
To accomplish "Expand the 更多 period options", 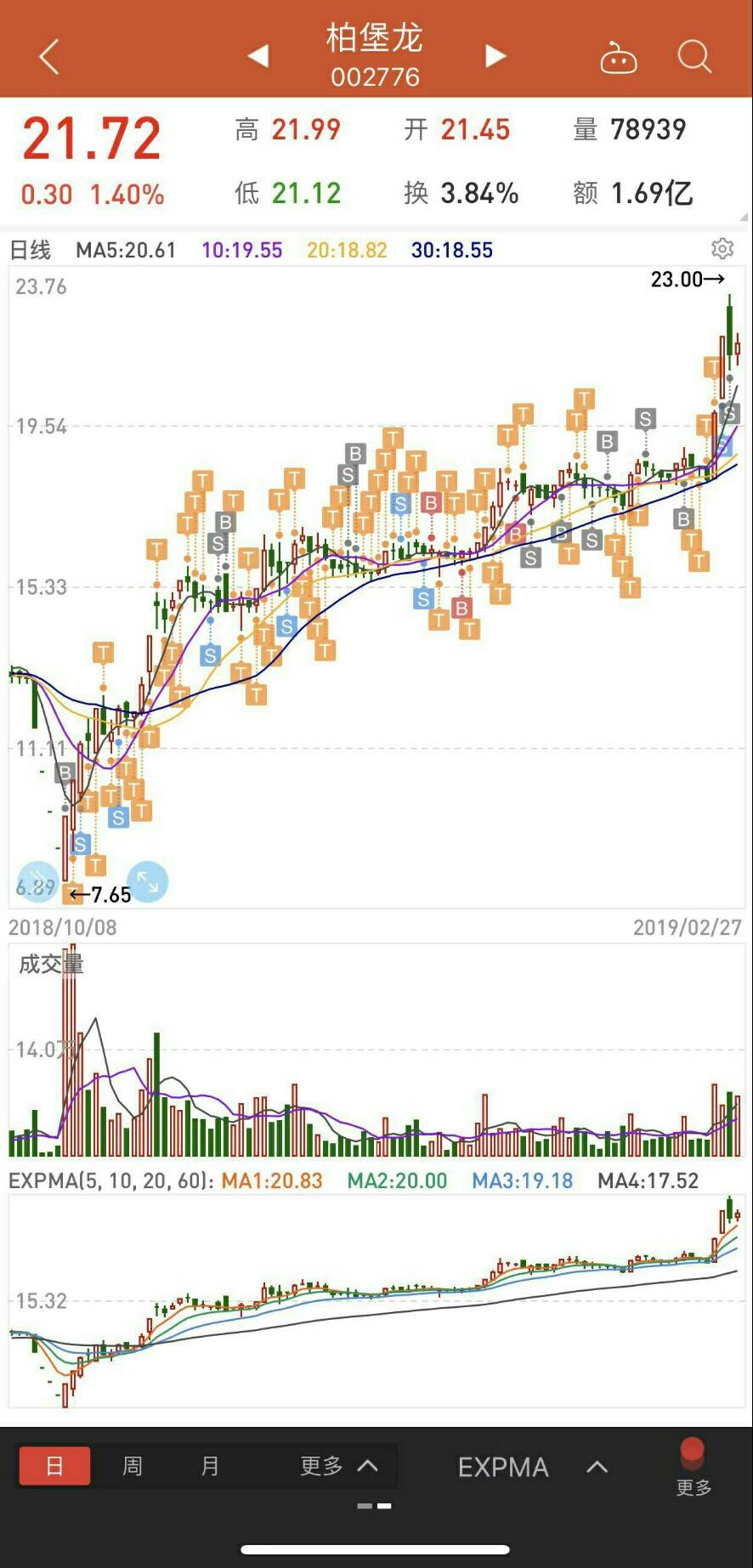I will 338,1466.
